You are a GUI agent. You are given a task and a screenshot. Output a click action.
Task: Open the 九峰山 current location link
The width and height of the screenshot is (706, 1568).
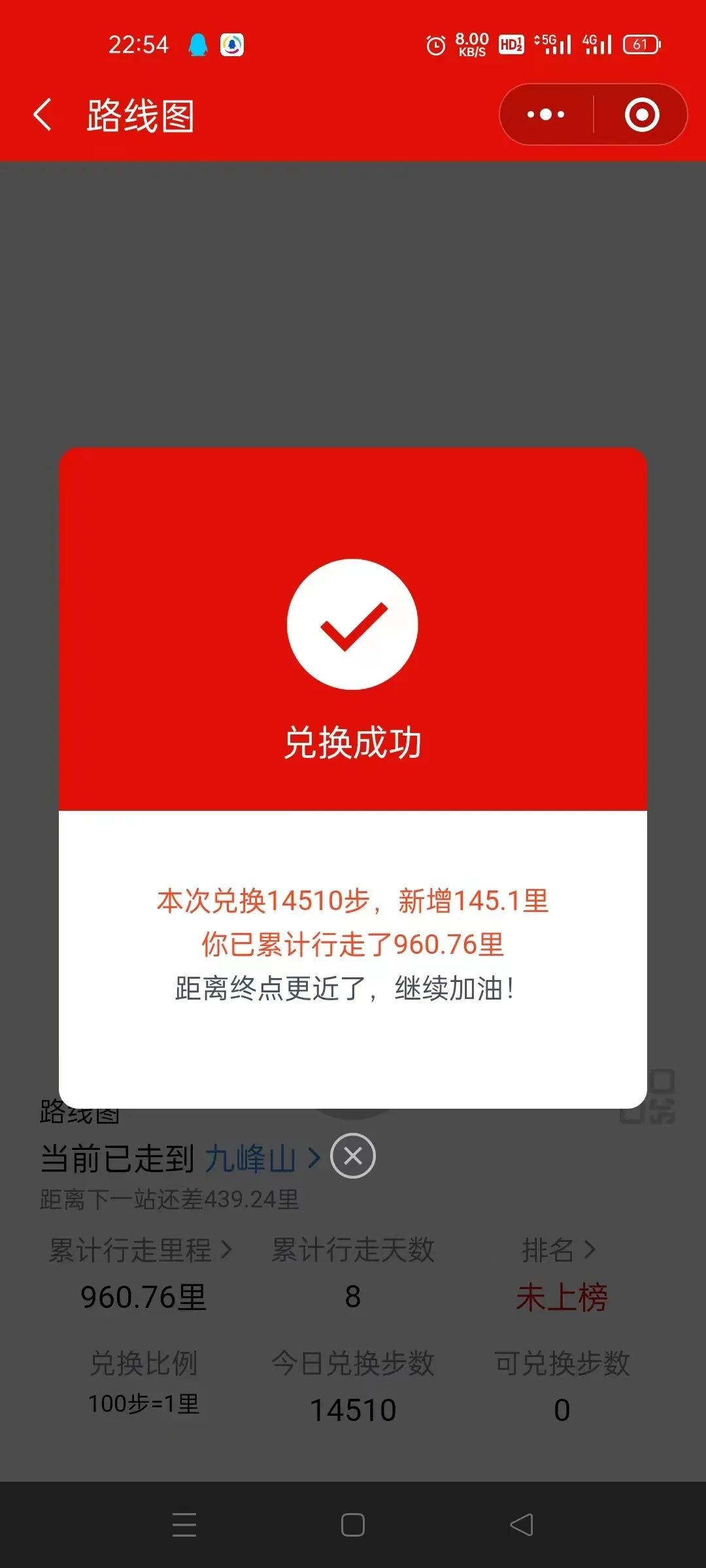point(261,1158)
